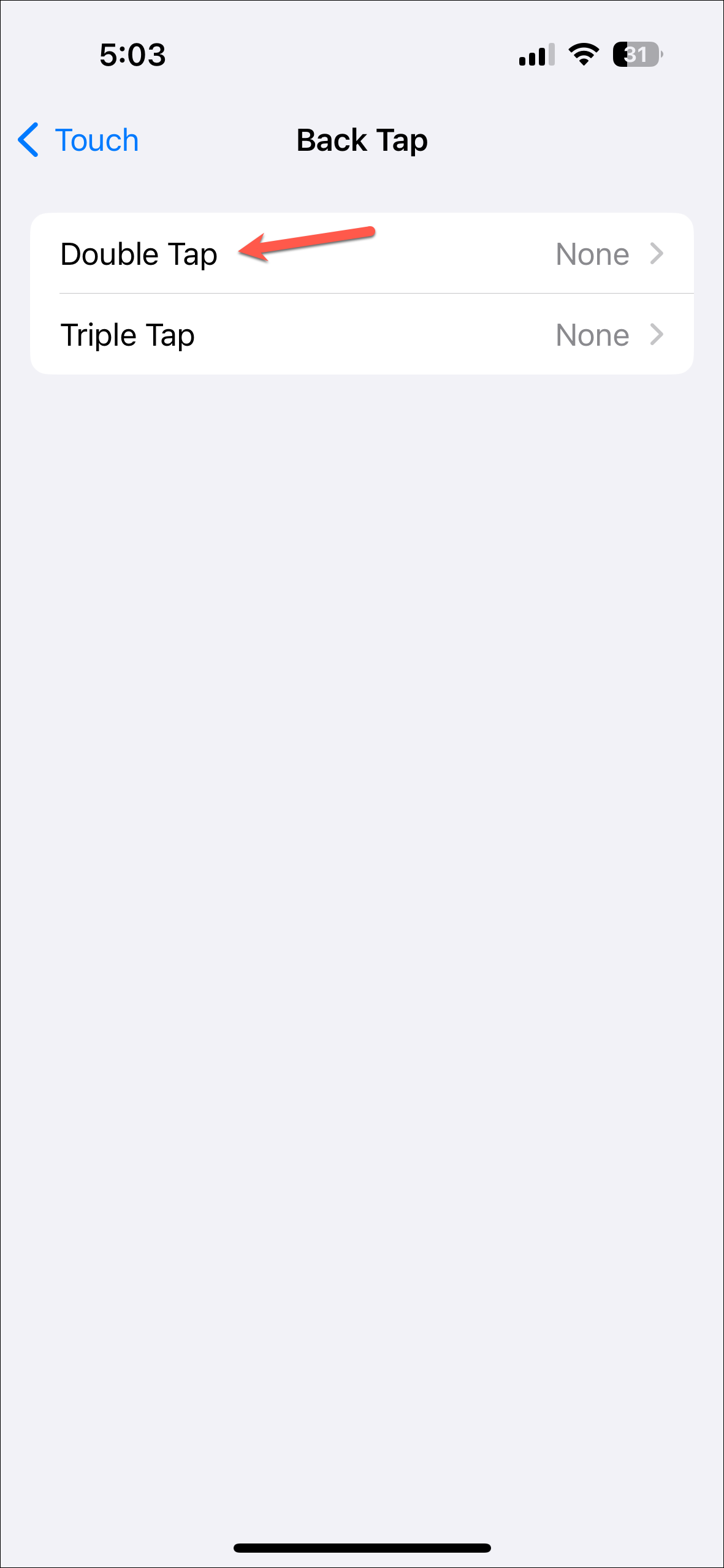724x1568 pixels.
Task: Go back to Touch settings
Action: [x=78, y=140]
